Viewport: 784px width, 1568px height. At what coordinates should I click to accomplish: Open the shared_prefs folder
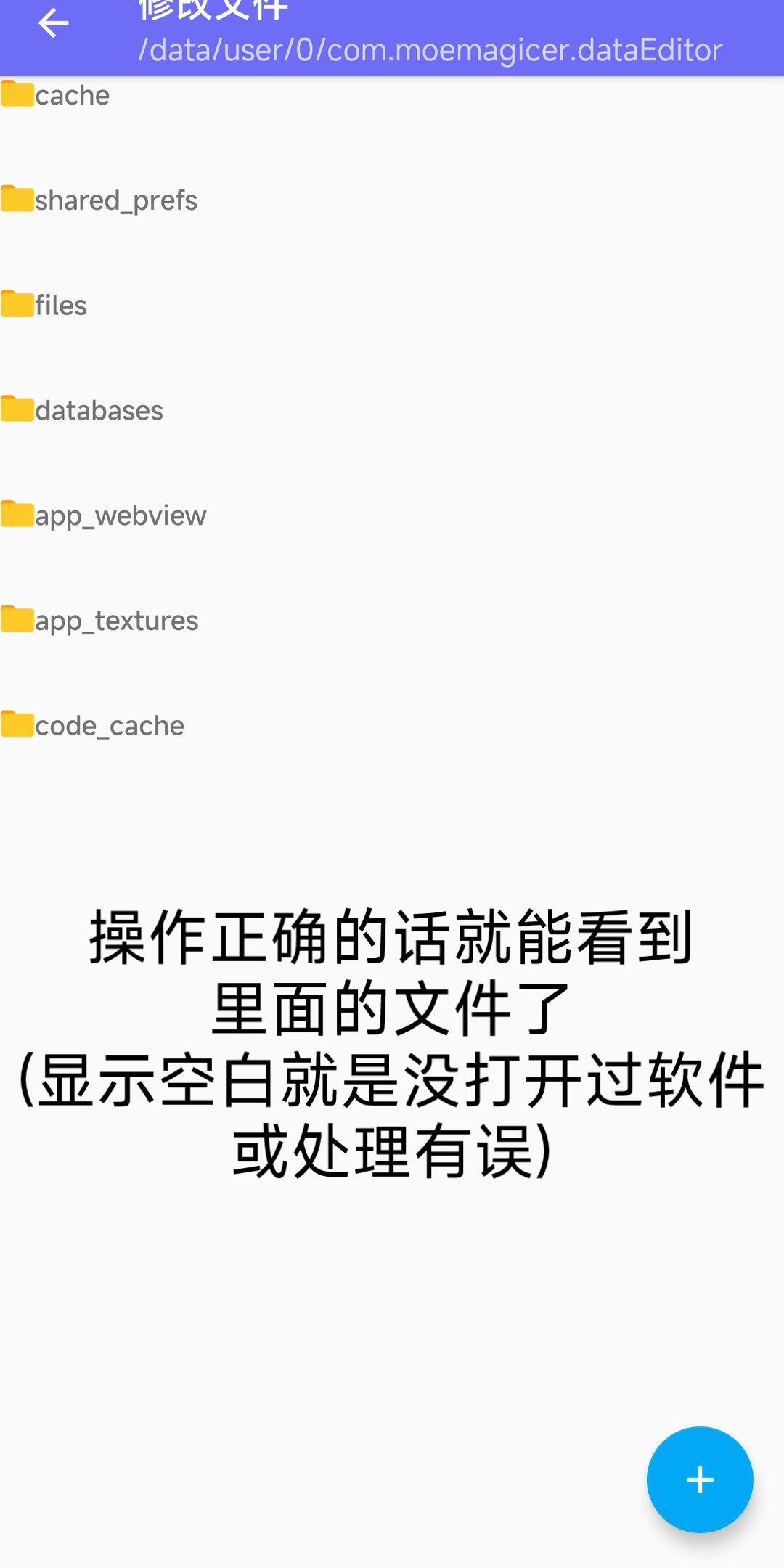[x=115, y=200]
